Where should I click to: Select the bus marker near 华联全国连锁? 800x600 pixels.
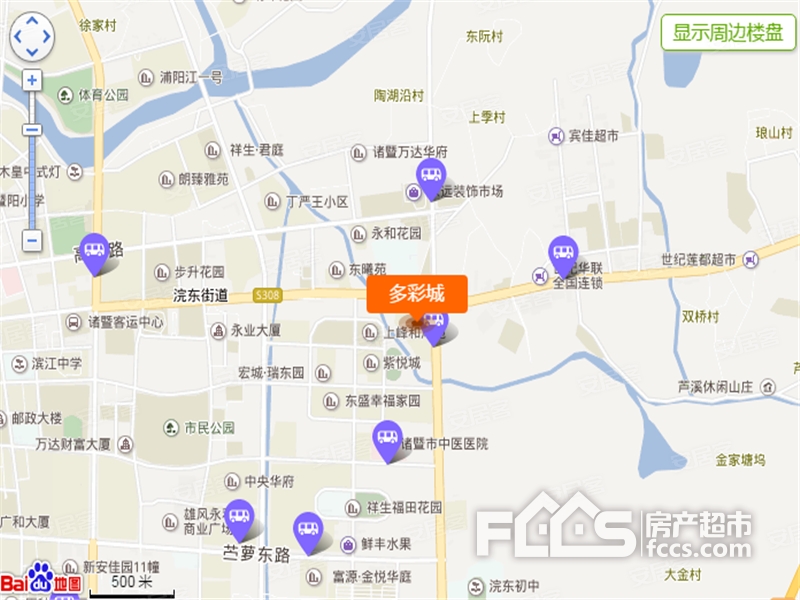[x=563, y=252]
